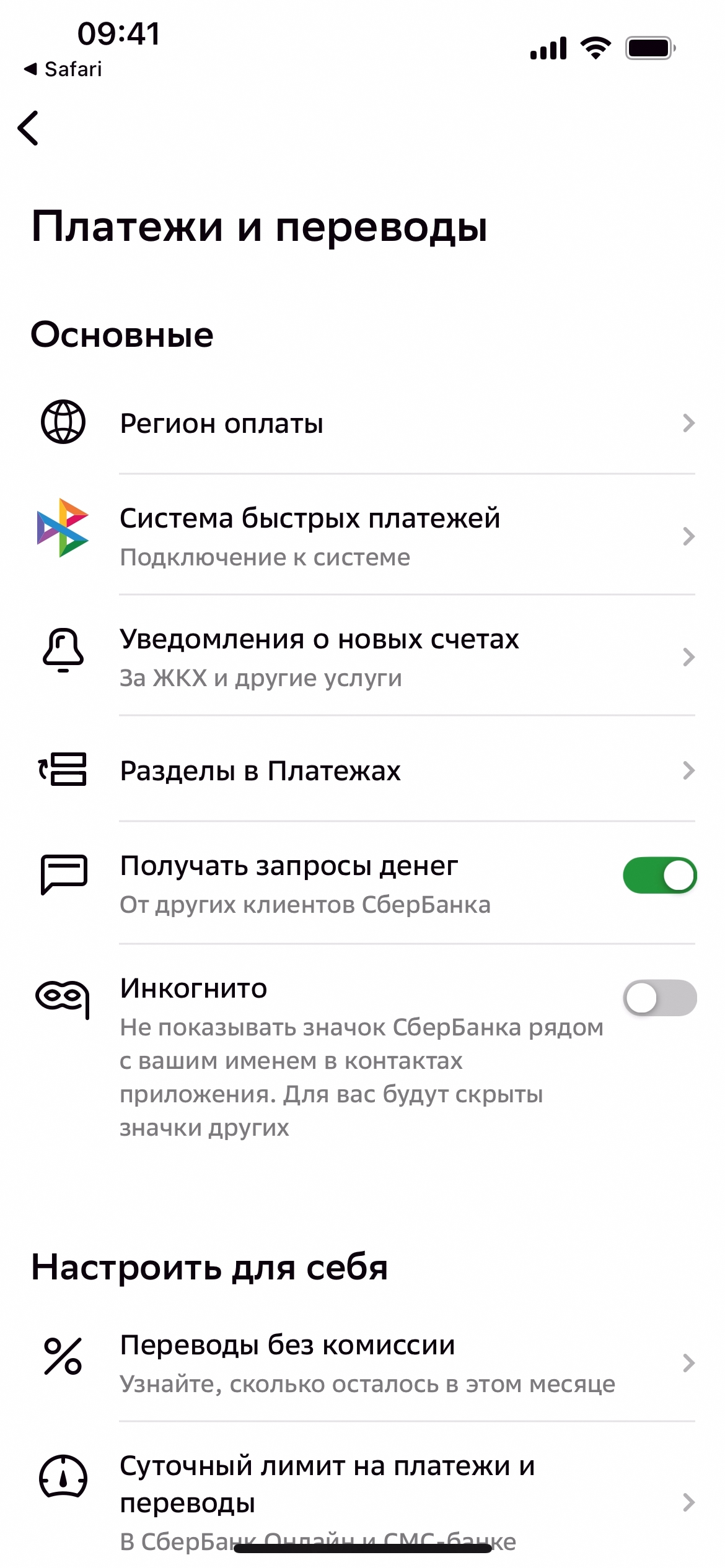The image size is (725, 1568).
Task: Go back using the top-left arrow
Action: point(29,128)
